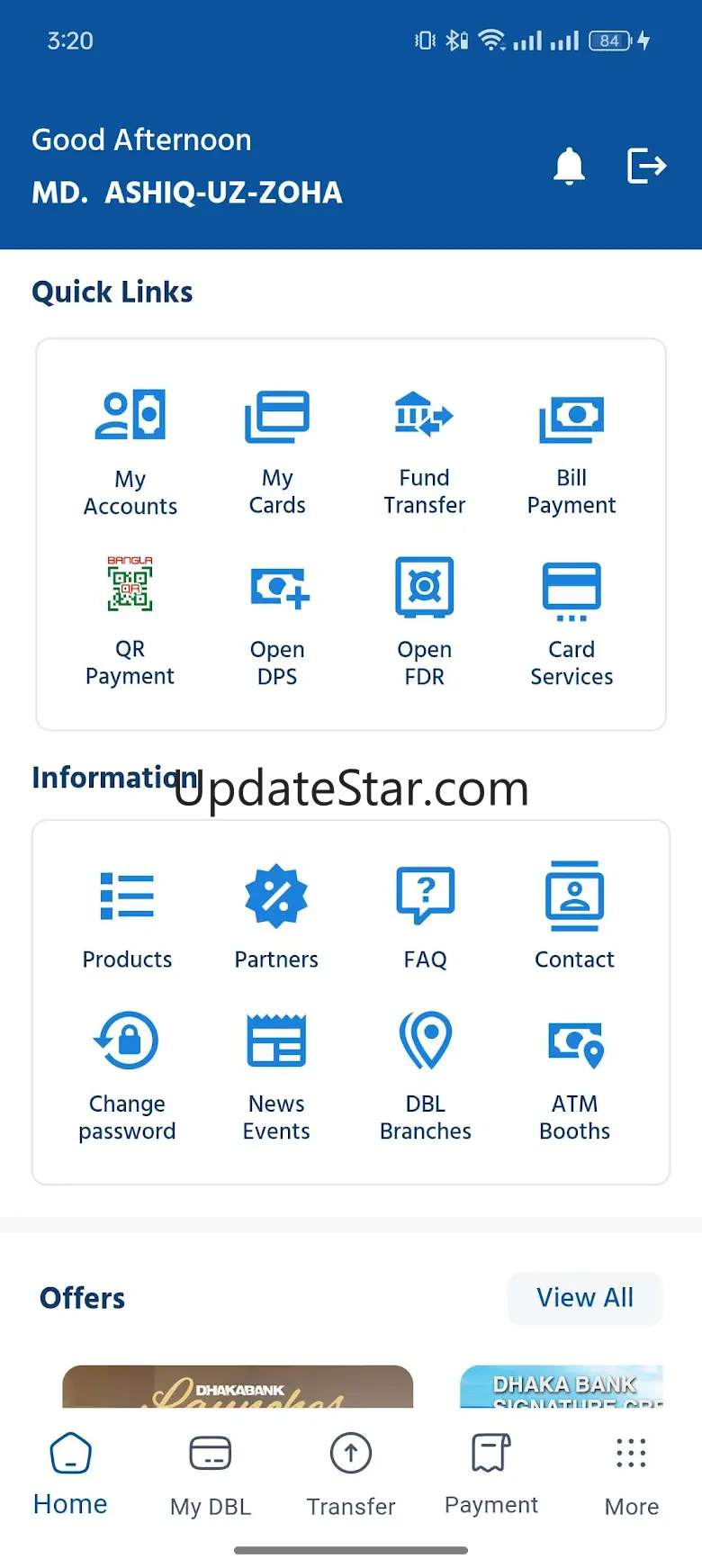Start a Fund Transfer

click(x=425, y=450)
